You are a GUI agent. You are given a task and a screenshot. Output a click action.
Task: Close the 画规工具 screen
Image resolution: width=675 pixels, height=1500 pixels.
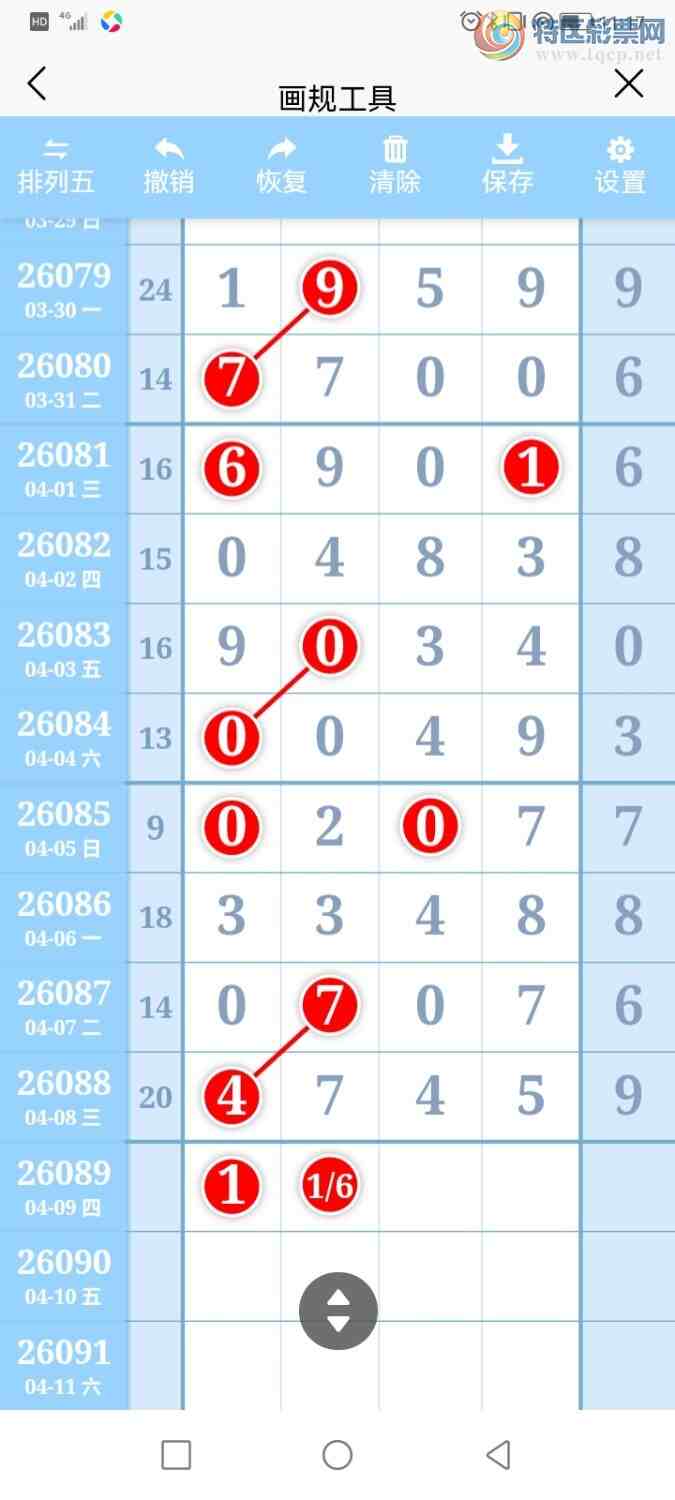(x=628, y=84)
